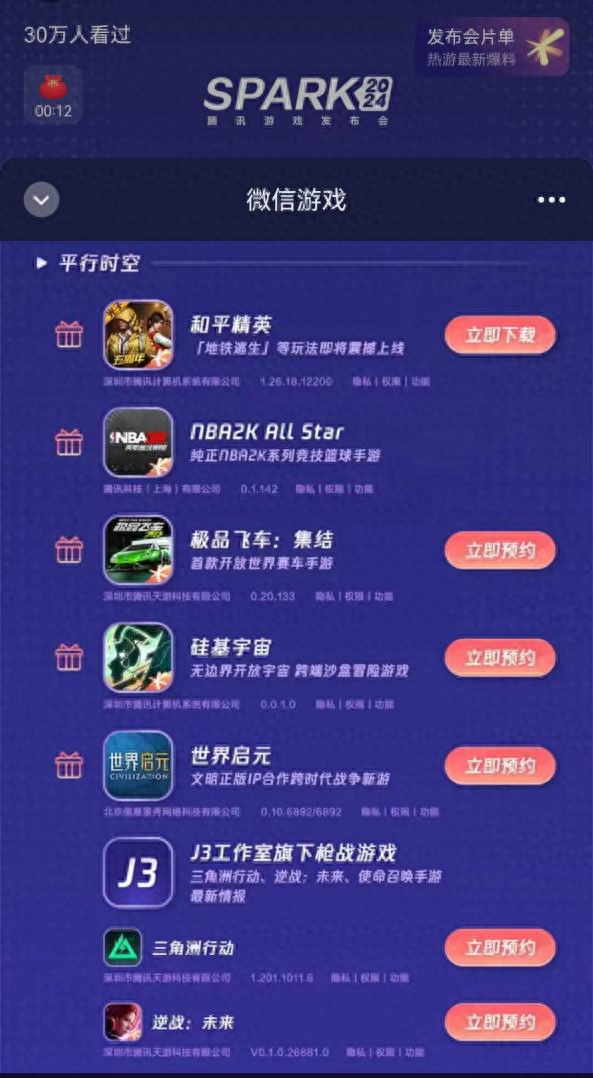Open the gift icon beside 硅基宇宙
The width and height of the screenshot is (593, 1078).
[x=69, y=657]
